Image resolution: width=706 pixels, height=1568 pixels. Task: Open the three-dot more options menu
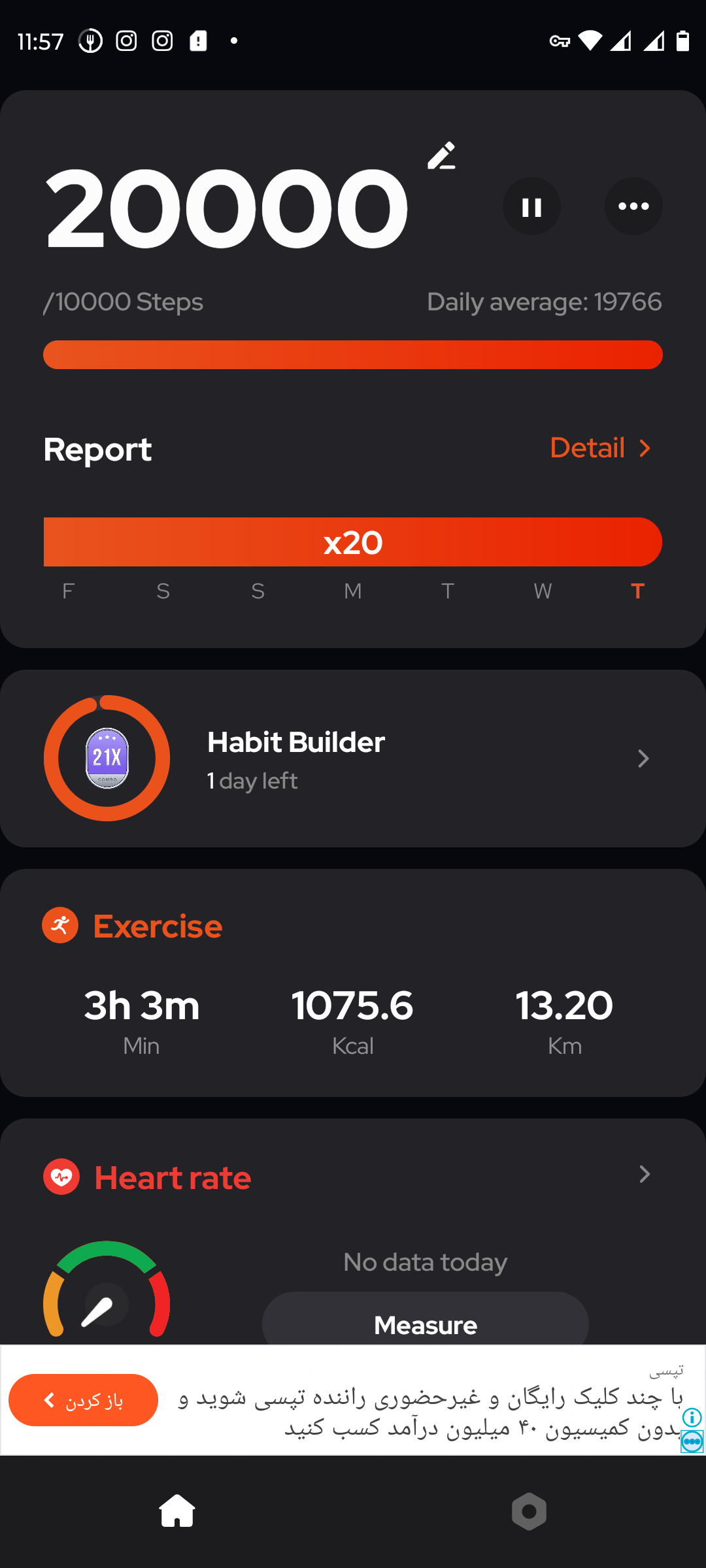[633, 206]
